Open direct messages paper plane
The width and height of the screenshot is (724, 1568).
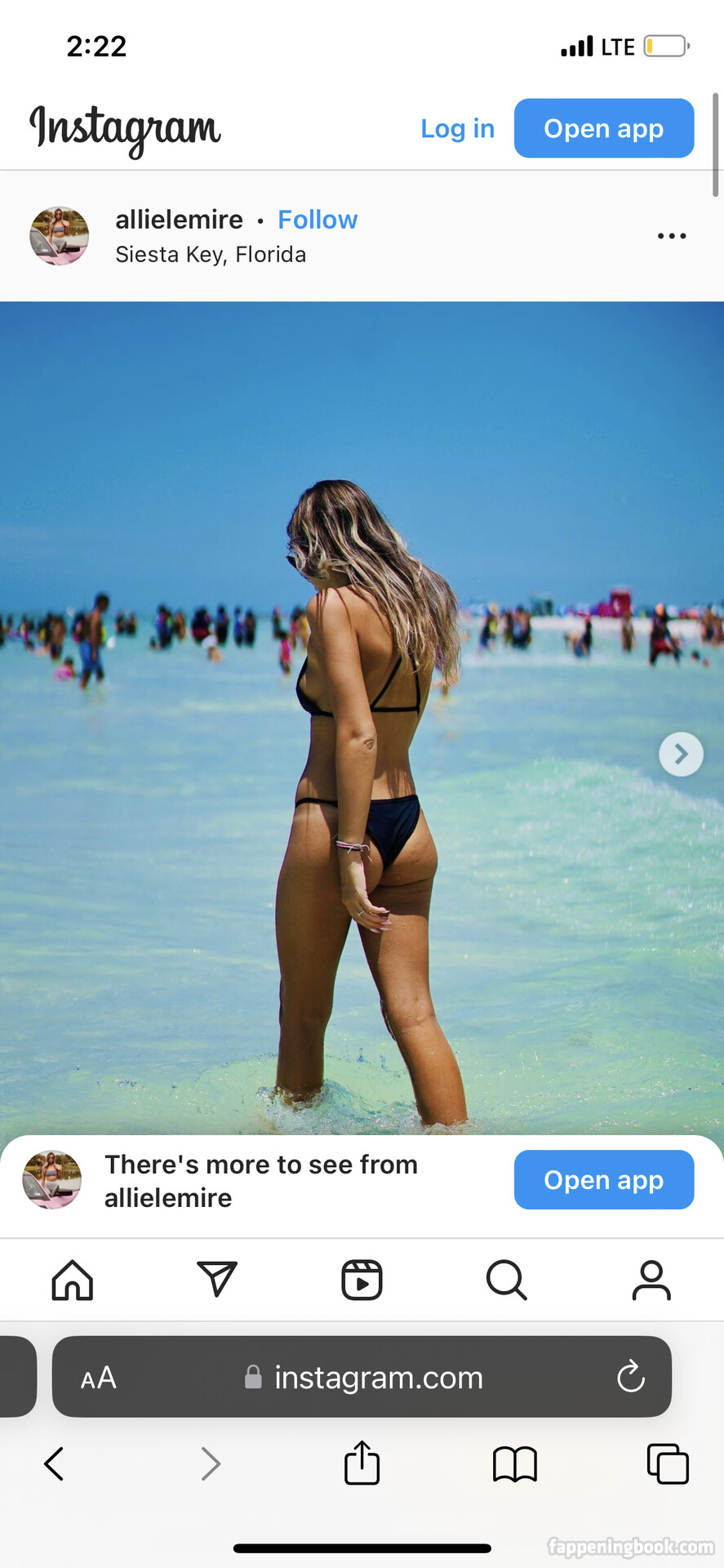click(x=217, y=1279)
